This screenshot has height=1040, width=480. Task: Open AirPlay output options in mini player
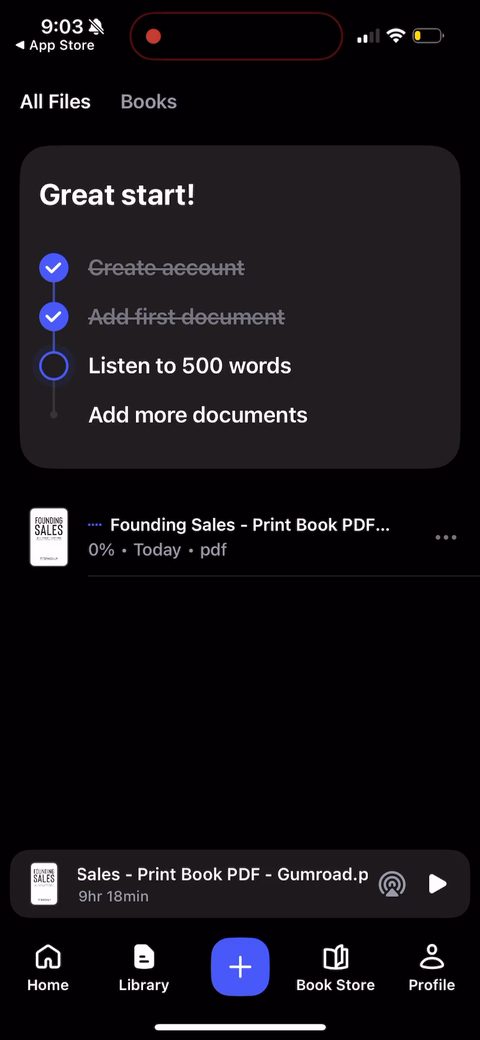(392, 883)
